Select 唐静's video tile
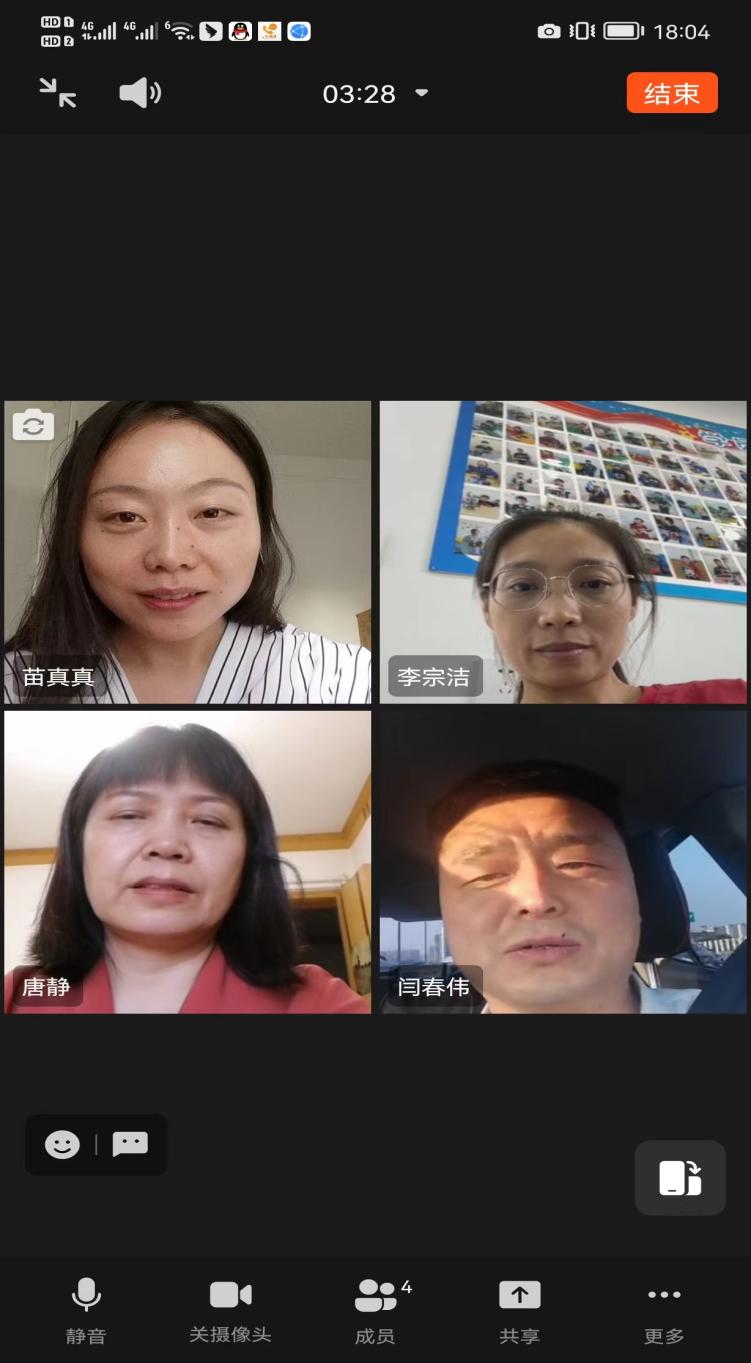The image size is (751, 1363). click(x=187, y=862)
